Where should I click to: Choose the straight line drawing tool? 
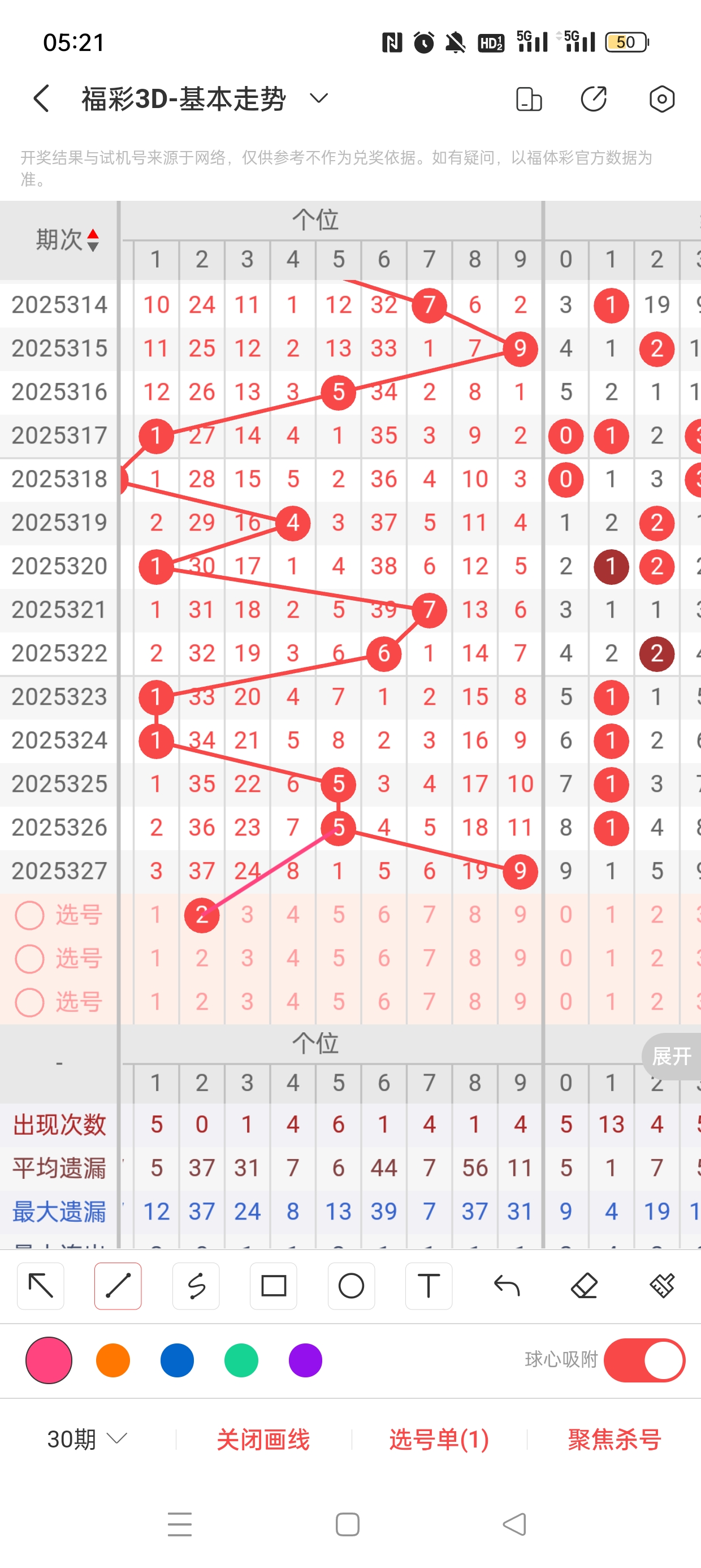tap(118, 1286)
